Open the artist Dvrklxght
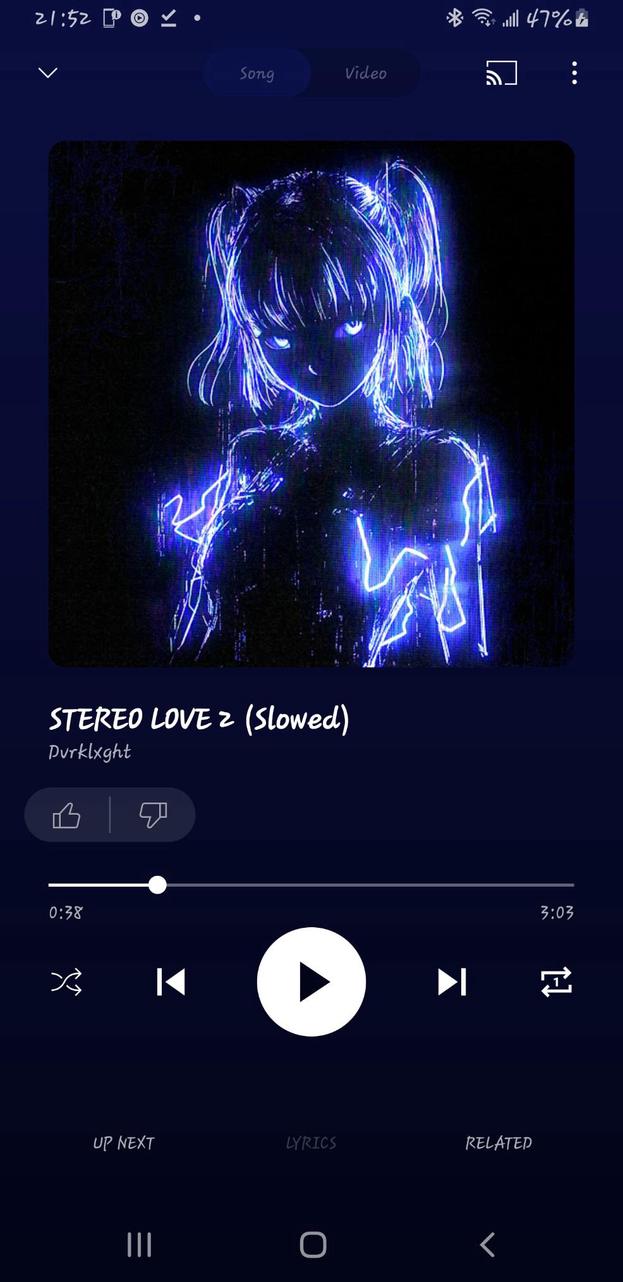This screenshot has width=623, height=1282. pyautogui.click(x=90, y=752)
